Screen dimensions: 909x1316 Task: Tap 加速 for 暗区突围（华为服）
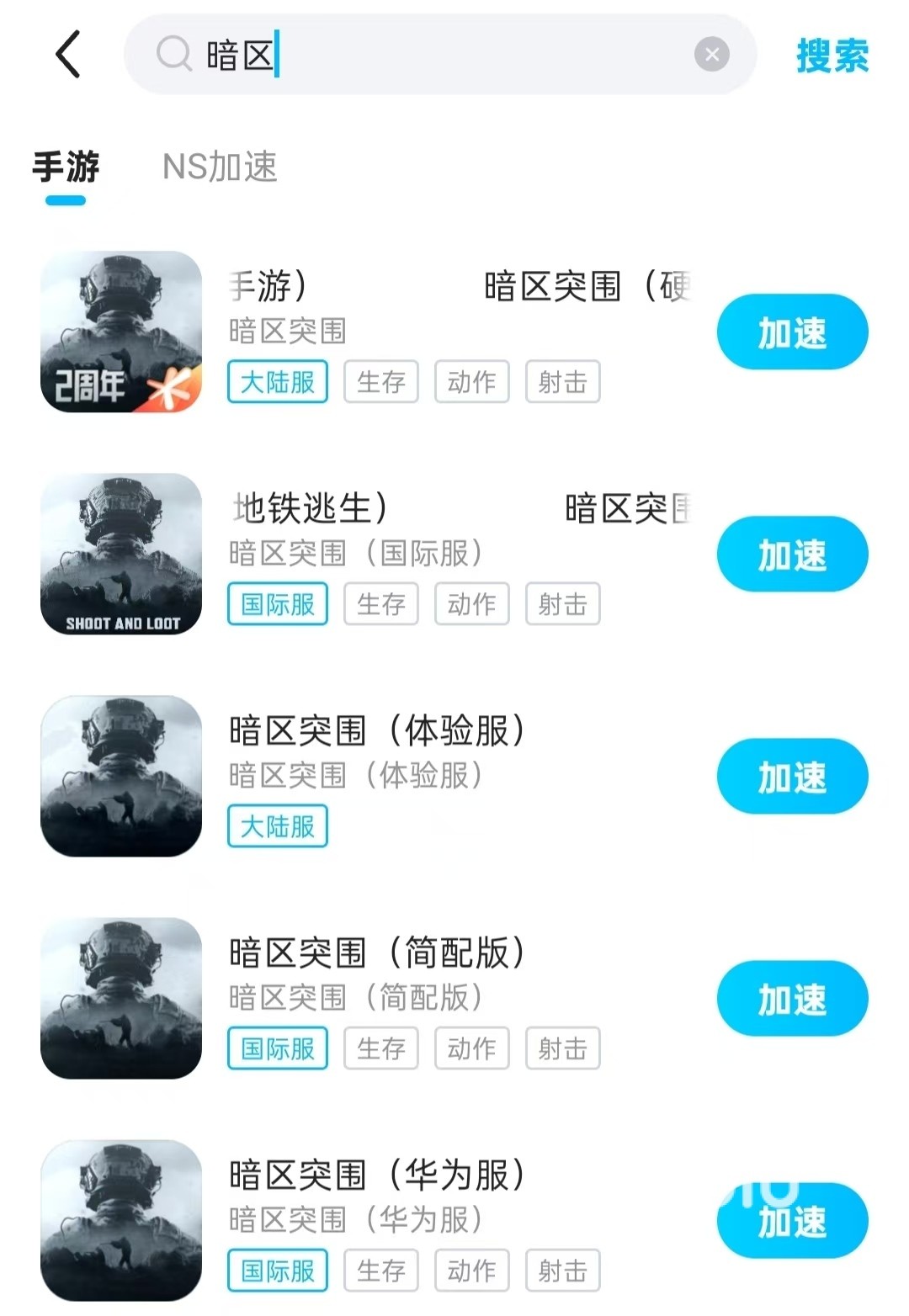[x=792, y=1221]
